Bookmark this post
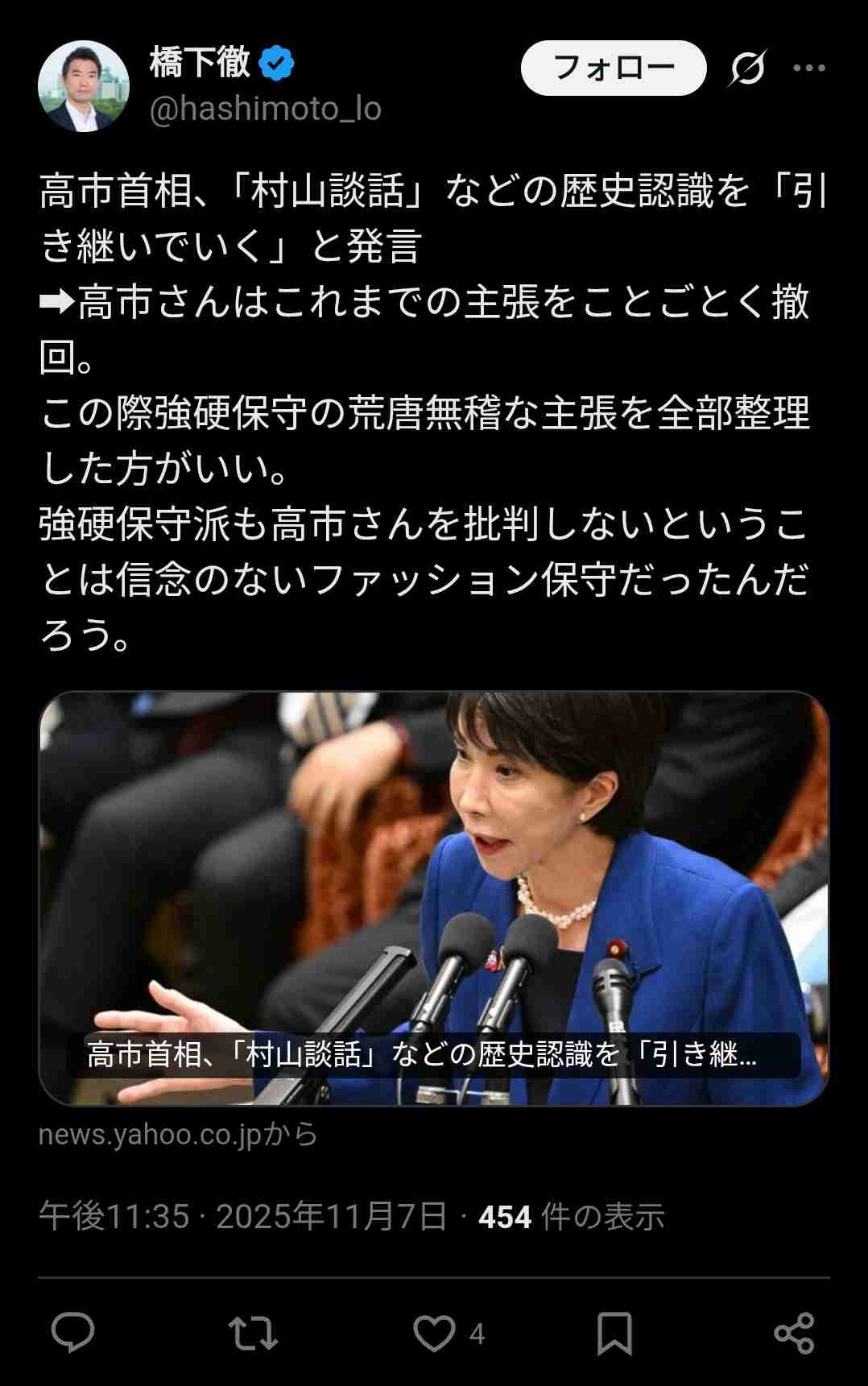Image resolution: width=868 pixels, height=1386 pixels. coord(614,1333)
